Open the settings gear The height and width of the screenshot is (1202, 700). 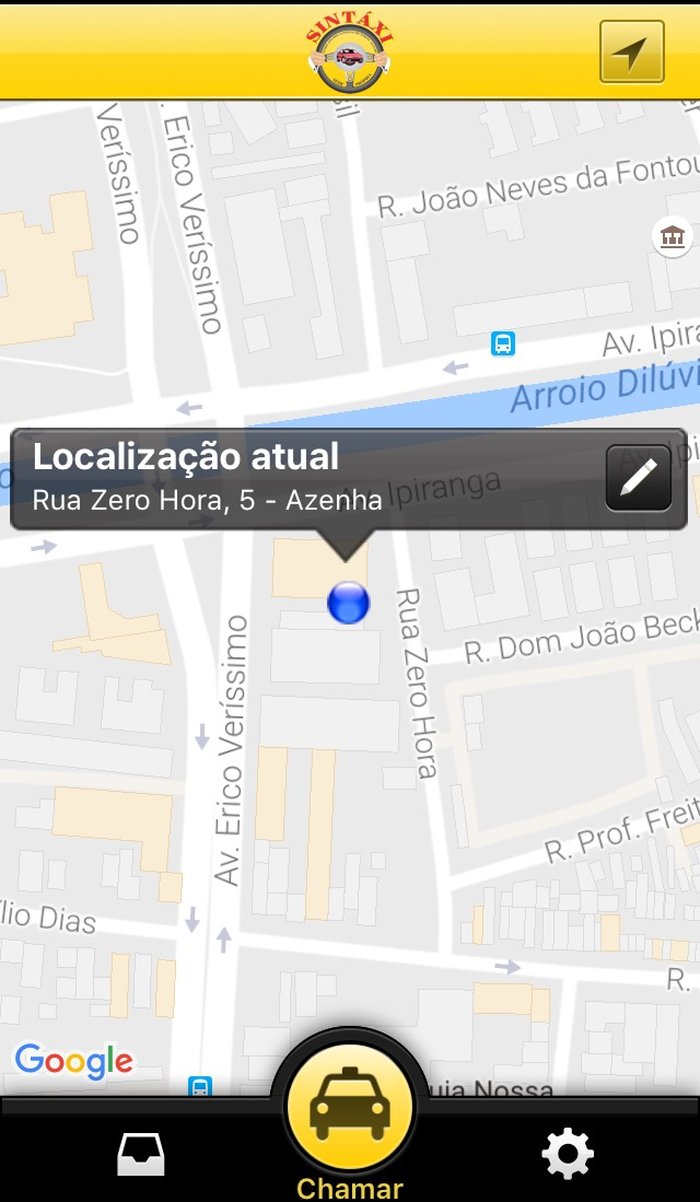click(x=567, y=1154)
